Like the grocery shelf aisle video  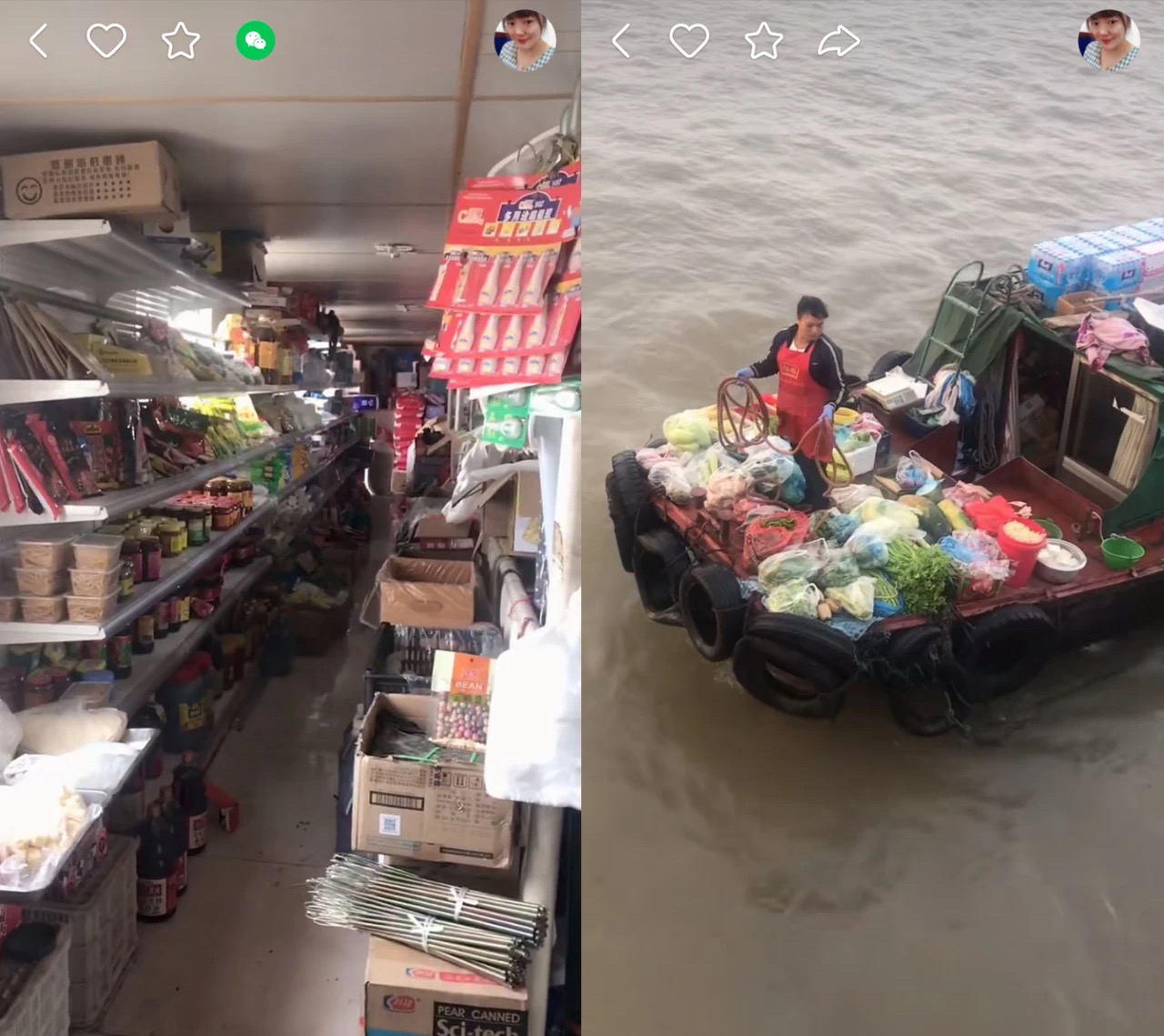pos(106,41)
